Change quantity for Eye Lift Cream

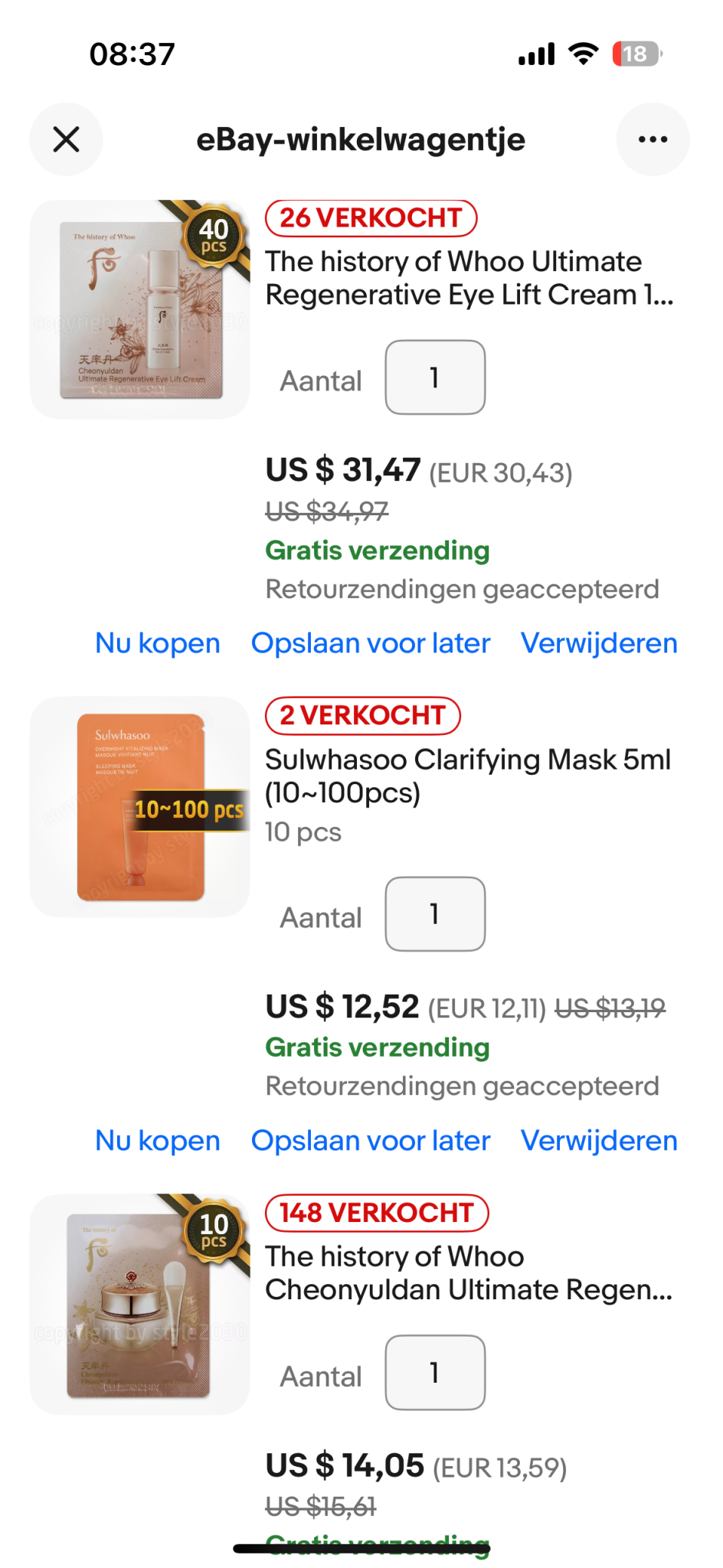[x=435, y=377]
